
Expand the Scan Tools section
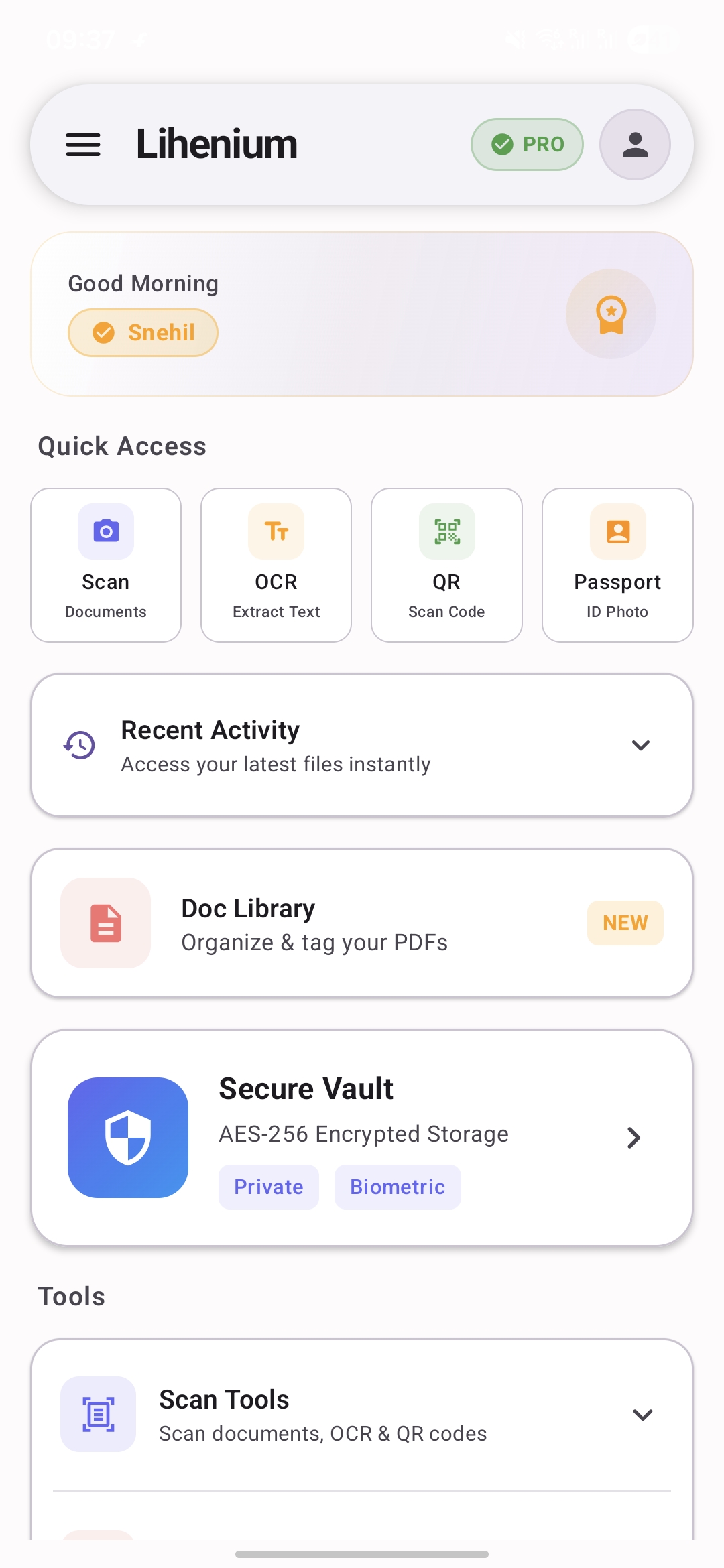[642, 1415]
